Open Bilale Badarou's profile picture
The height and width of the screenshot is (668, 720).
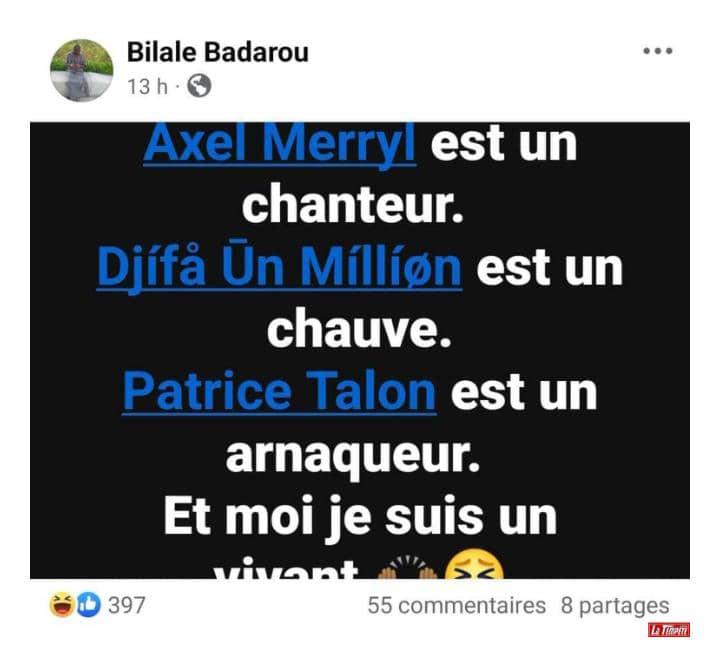[82, 70]
